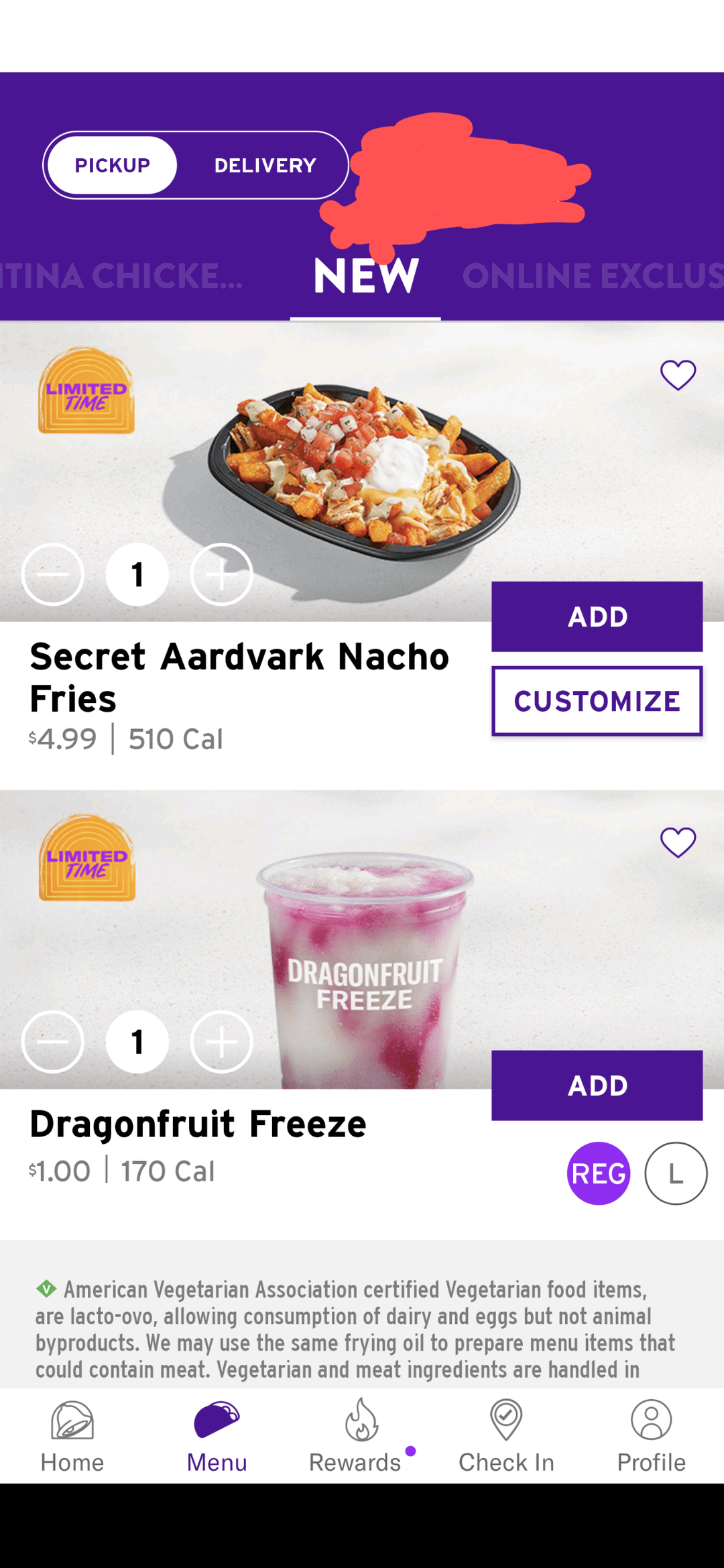
Task: Add Dragonfruit Freeze to order
Action: pyautogui.click(x=597, y=1086)
